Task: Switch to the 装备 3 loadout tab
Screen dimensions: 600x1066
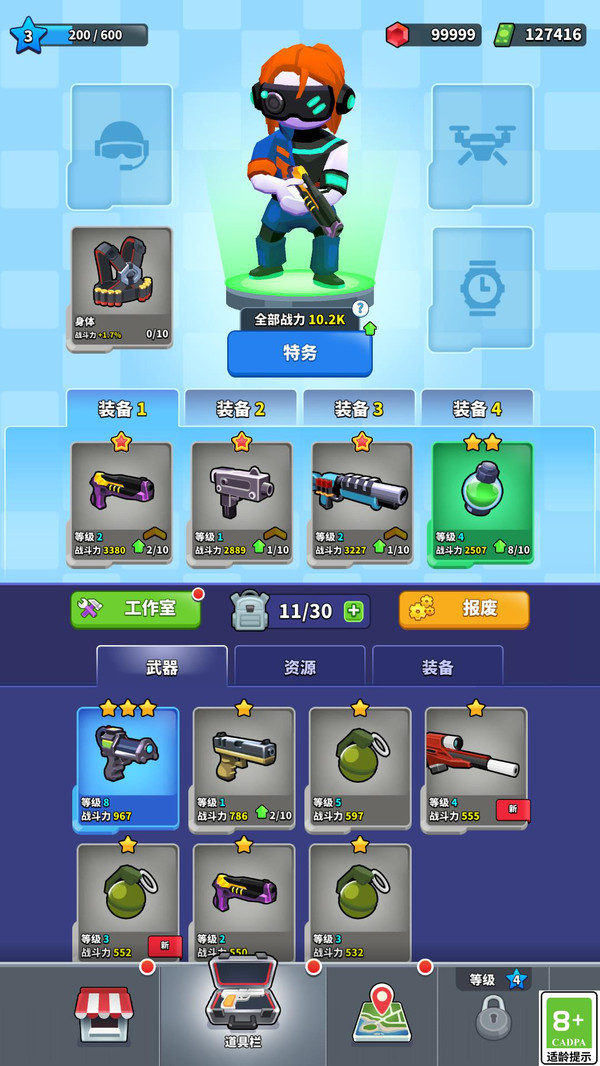Action: point(358,409)
